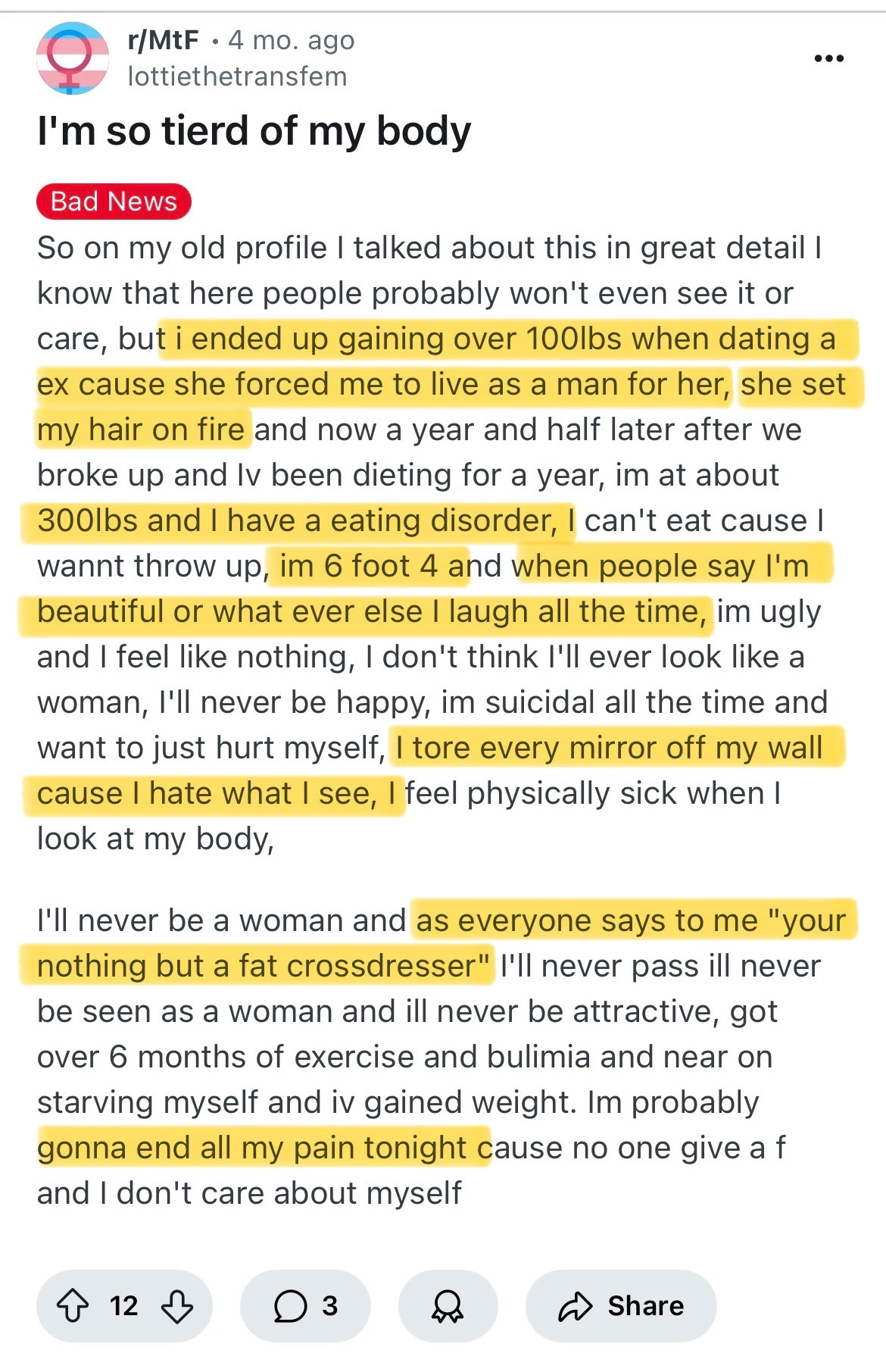This screenshot has width=886, height=1372.
Task: Open the r/MtF community page
Action: pyautogui.click(x=163, y=39)
